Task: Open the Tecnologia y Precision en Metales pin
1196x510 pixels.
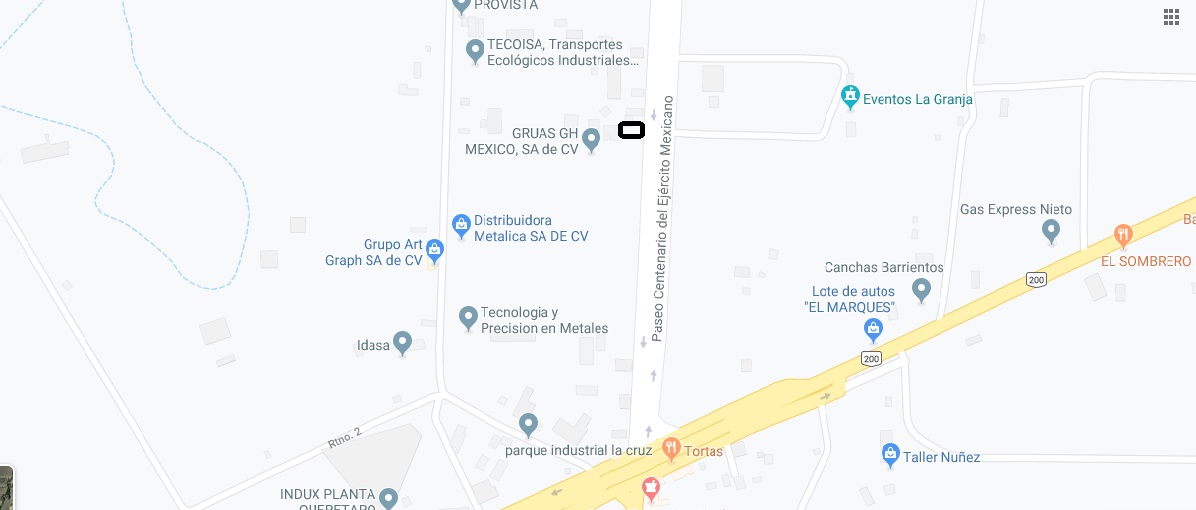Action: point(467,318)
